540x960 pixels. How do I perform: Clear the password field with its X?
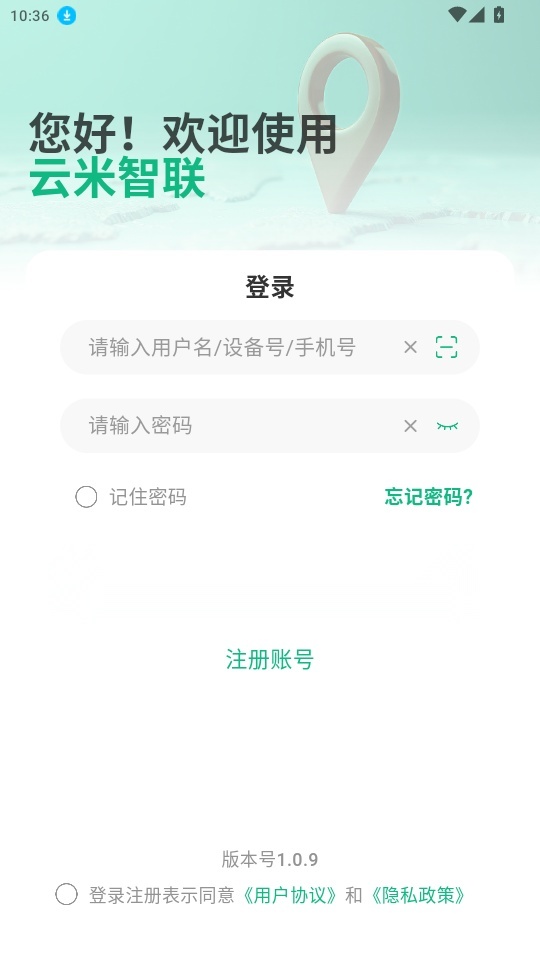(410, 426)
